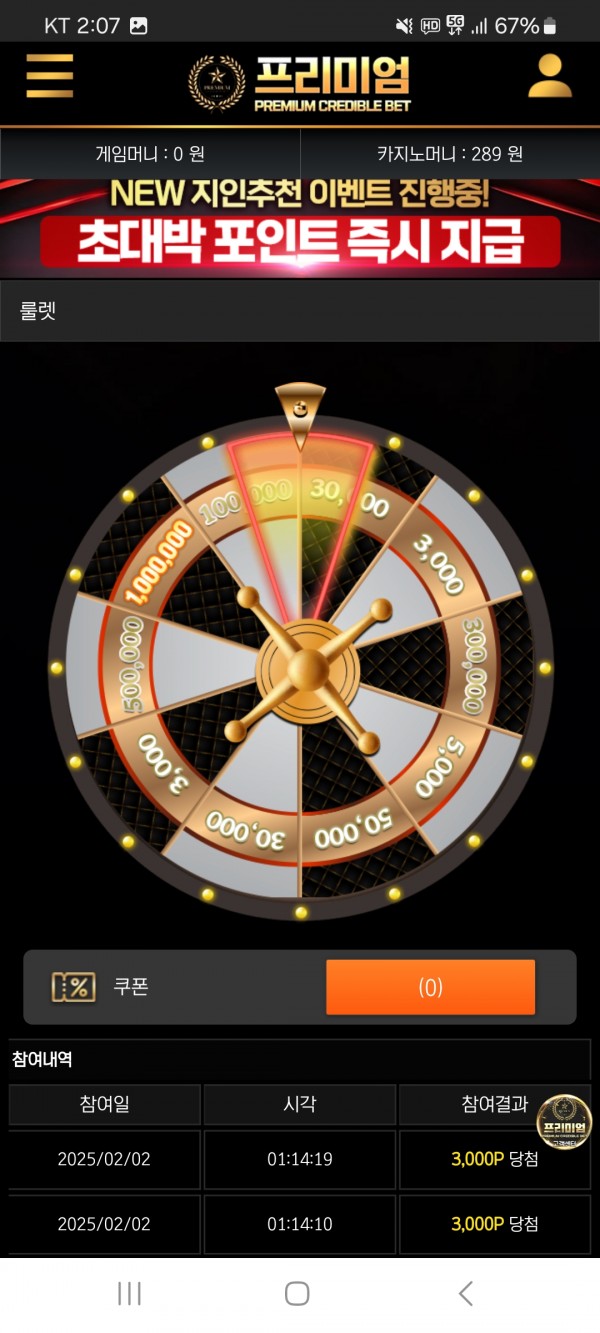600x1333 pixels.
Task: Open the recent apps view
Action: [x=129, y=1293]
